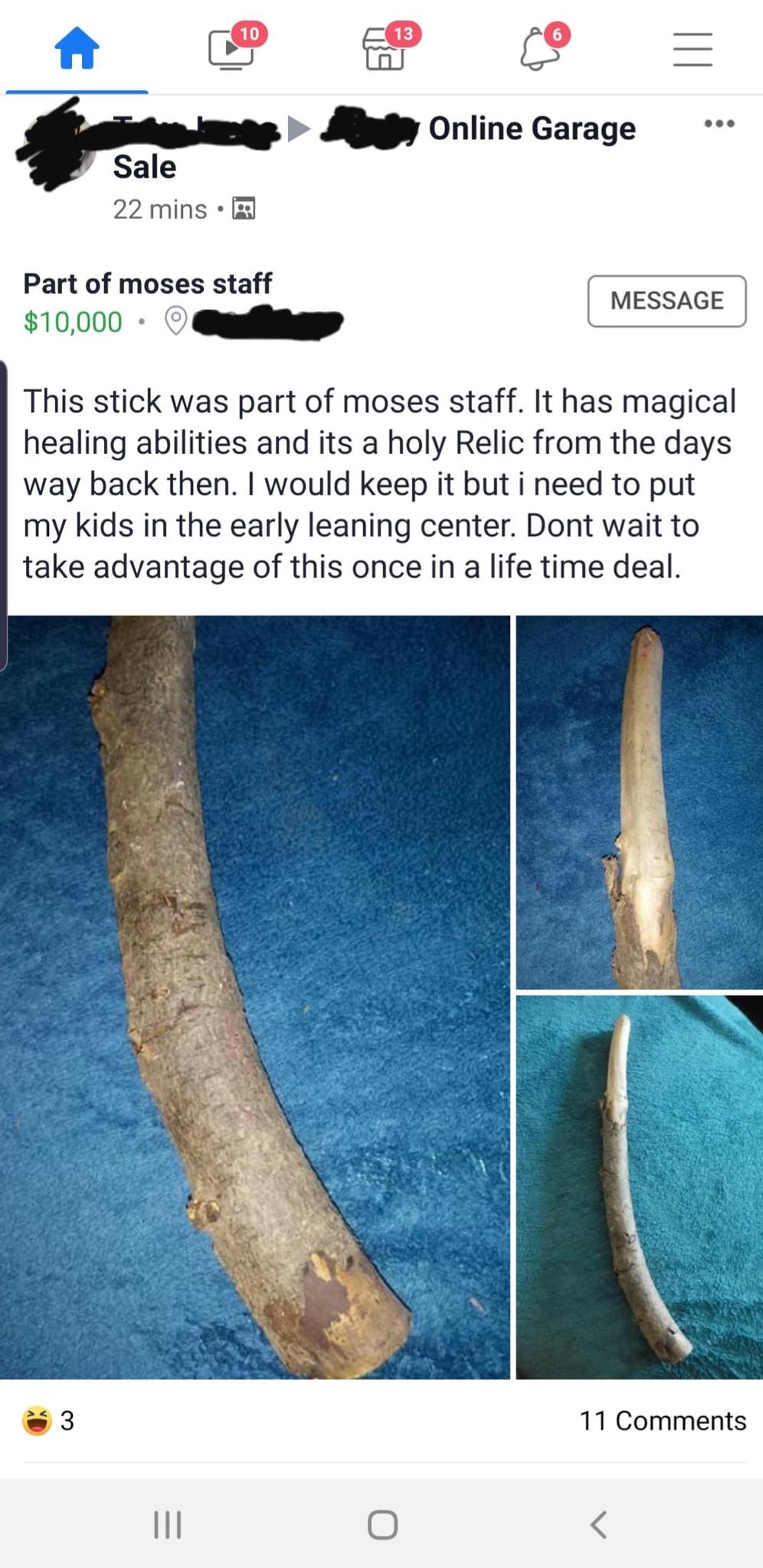
Task: Tap the MESSAGE button to contact seller
Action: pos(666,301)
